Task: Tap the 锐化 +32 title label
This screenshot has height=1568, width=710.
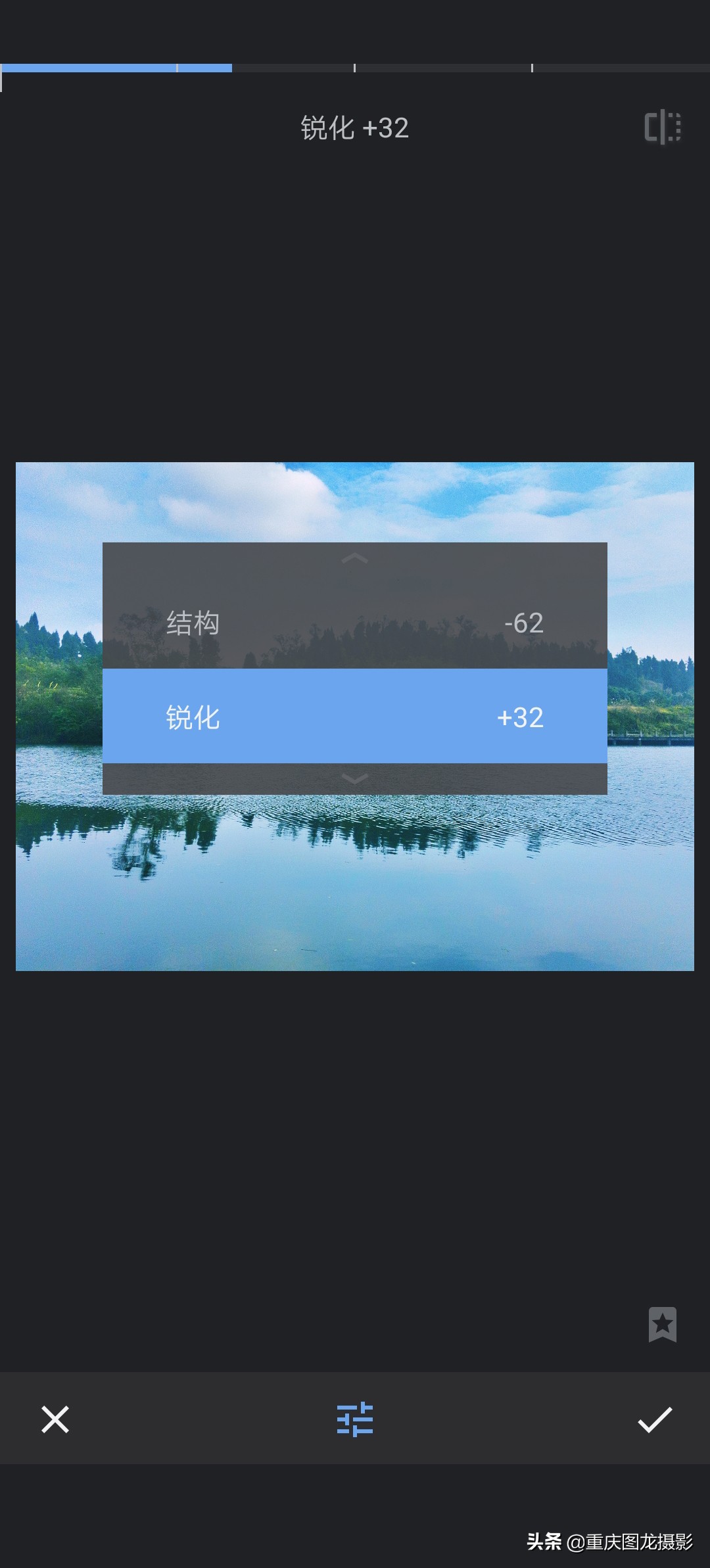Action: point(353,127)
